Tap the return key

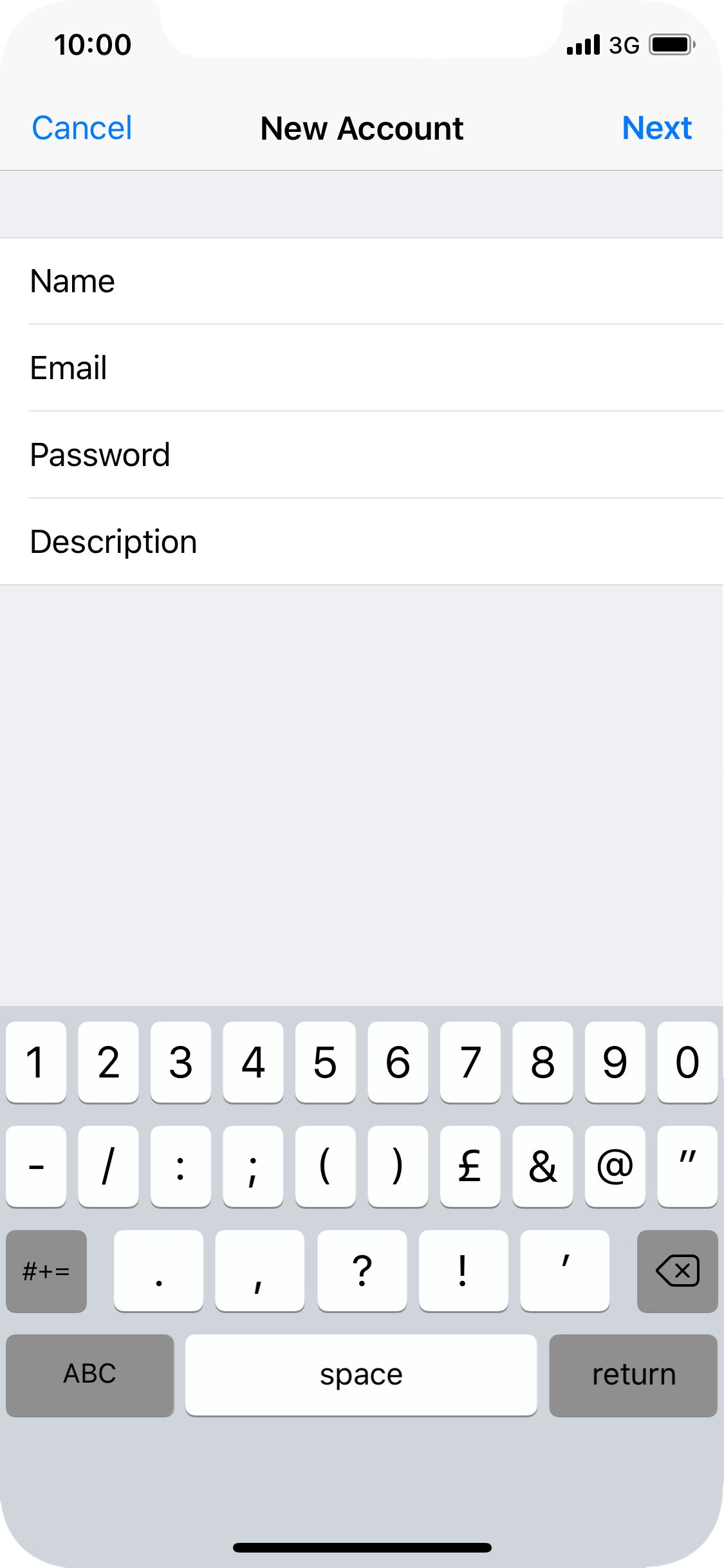[633, 1375]
